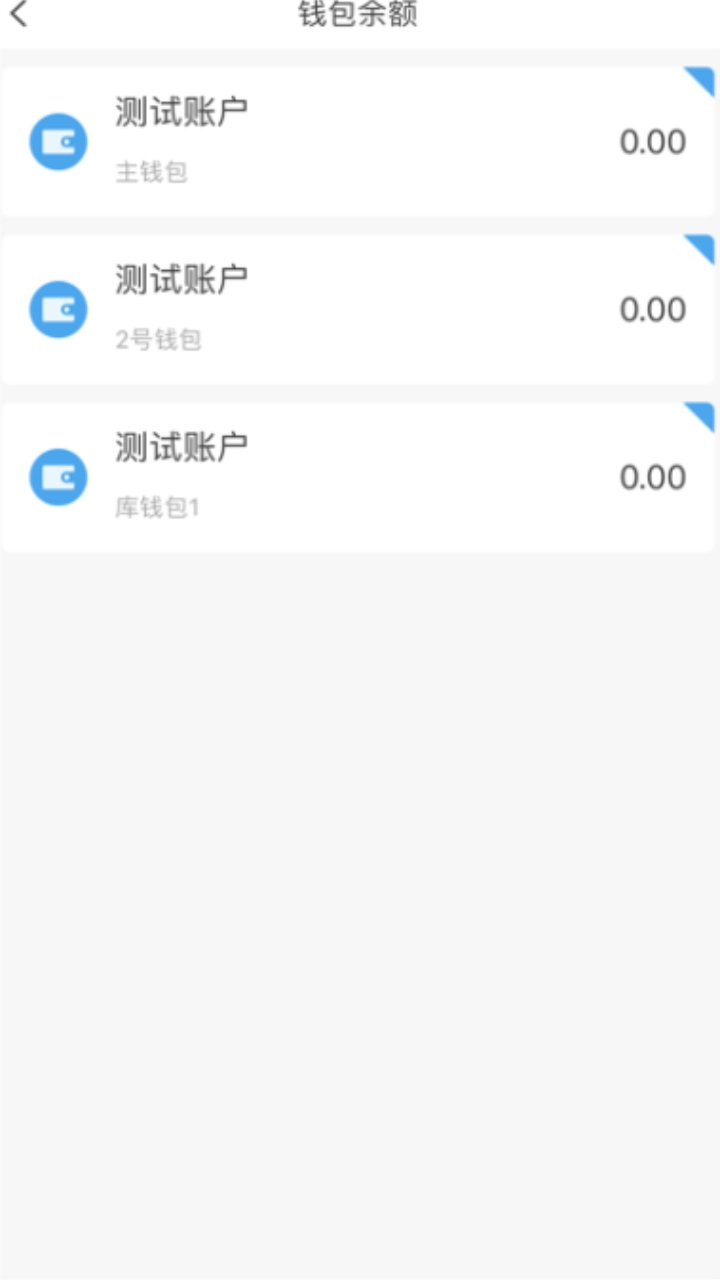Screen dimensions: 720x1280
Task: Open the 库钱包1 wallet card
Action: click(358, 478)
